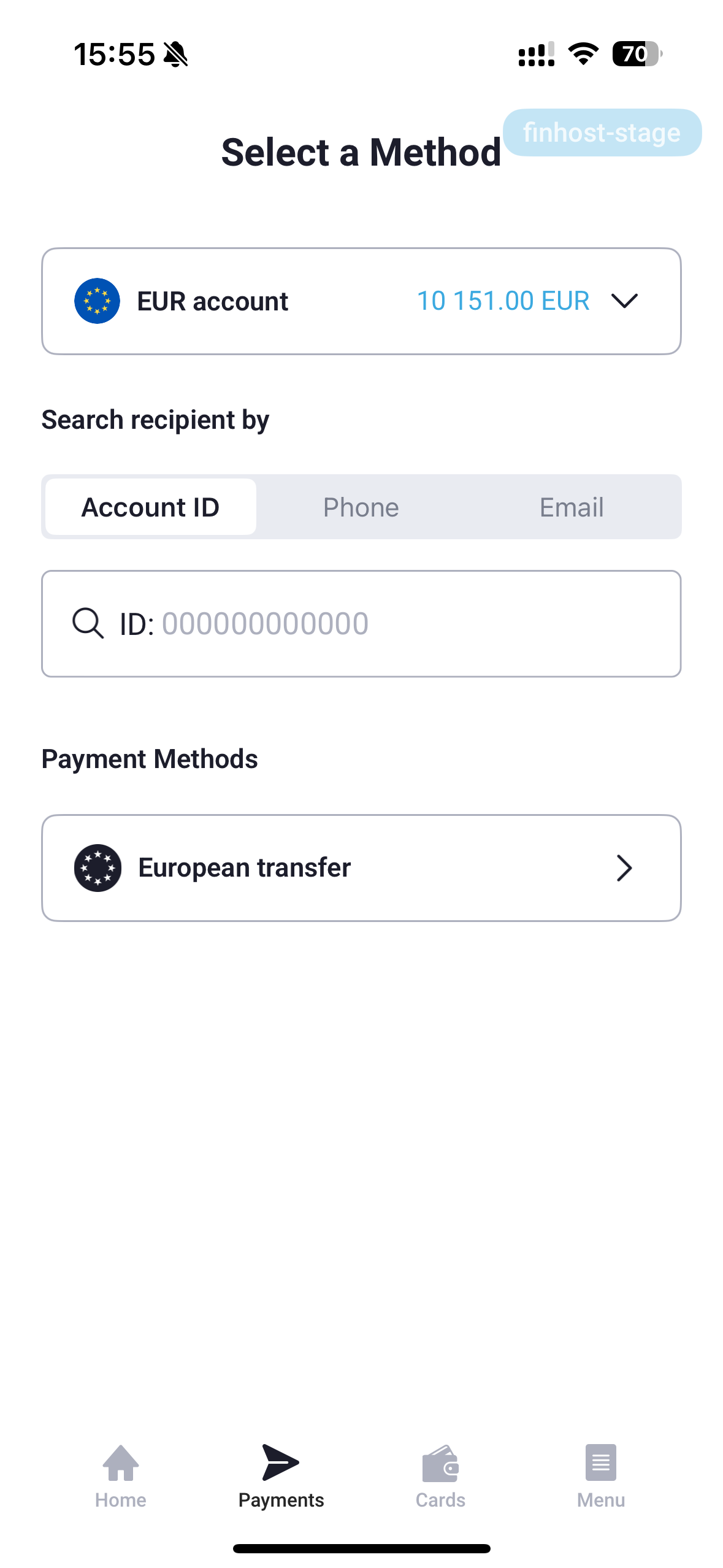Switch to the Email search tab
This screenshot has height=1568, width=723.
click(572, 507)
